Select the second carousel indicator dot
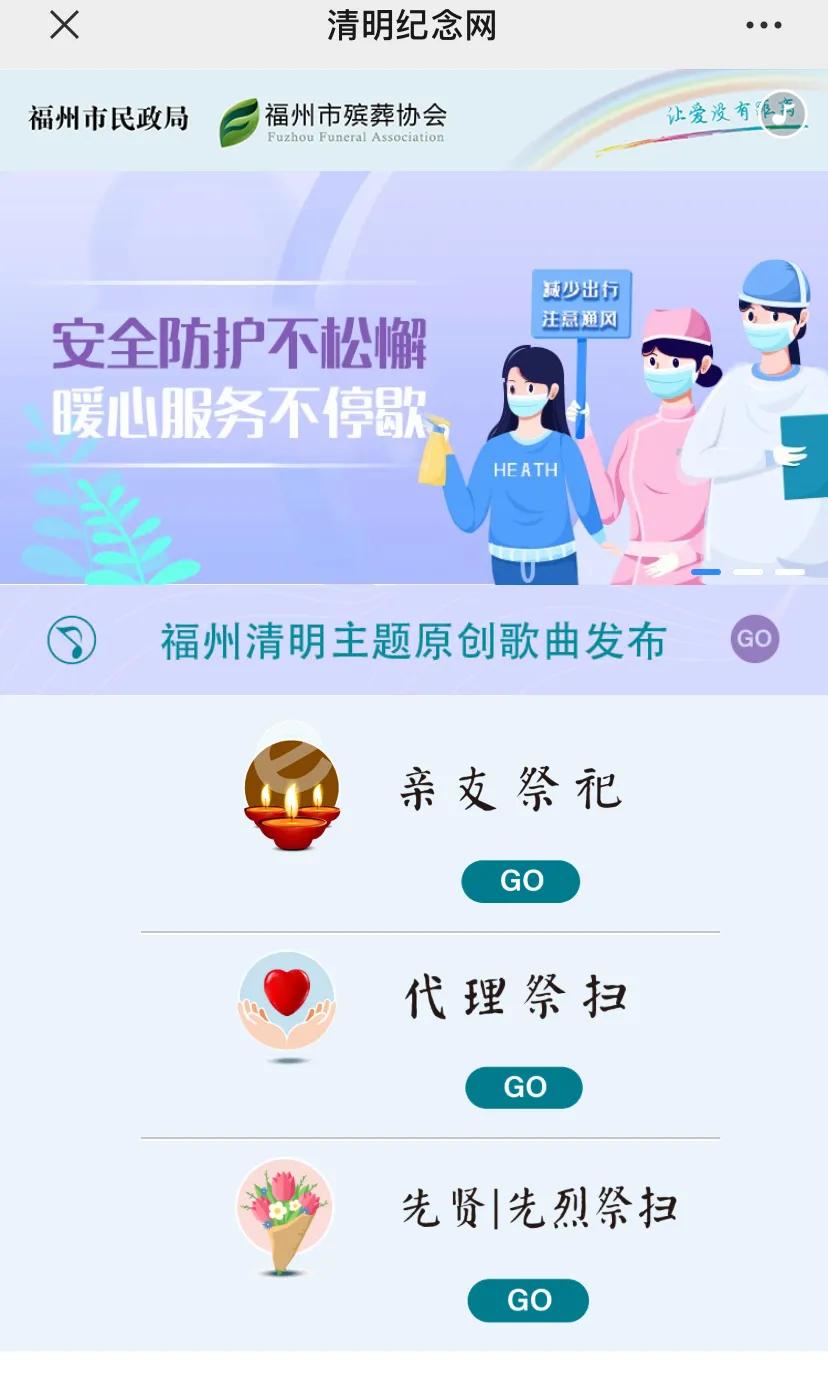Viewport: 828px width, 1381px height. tap(747, 570)
